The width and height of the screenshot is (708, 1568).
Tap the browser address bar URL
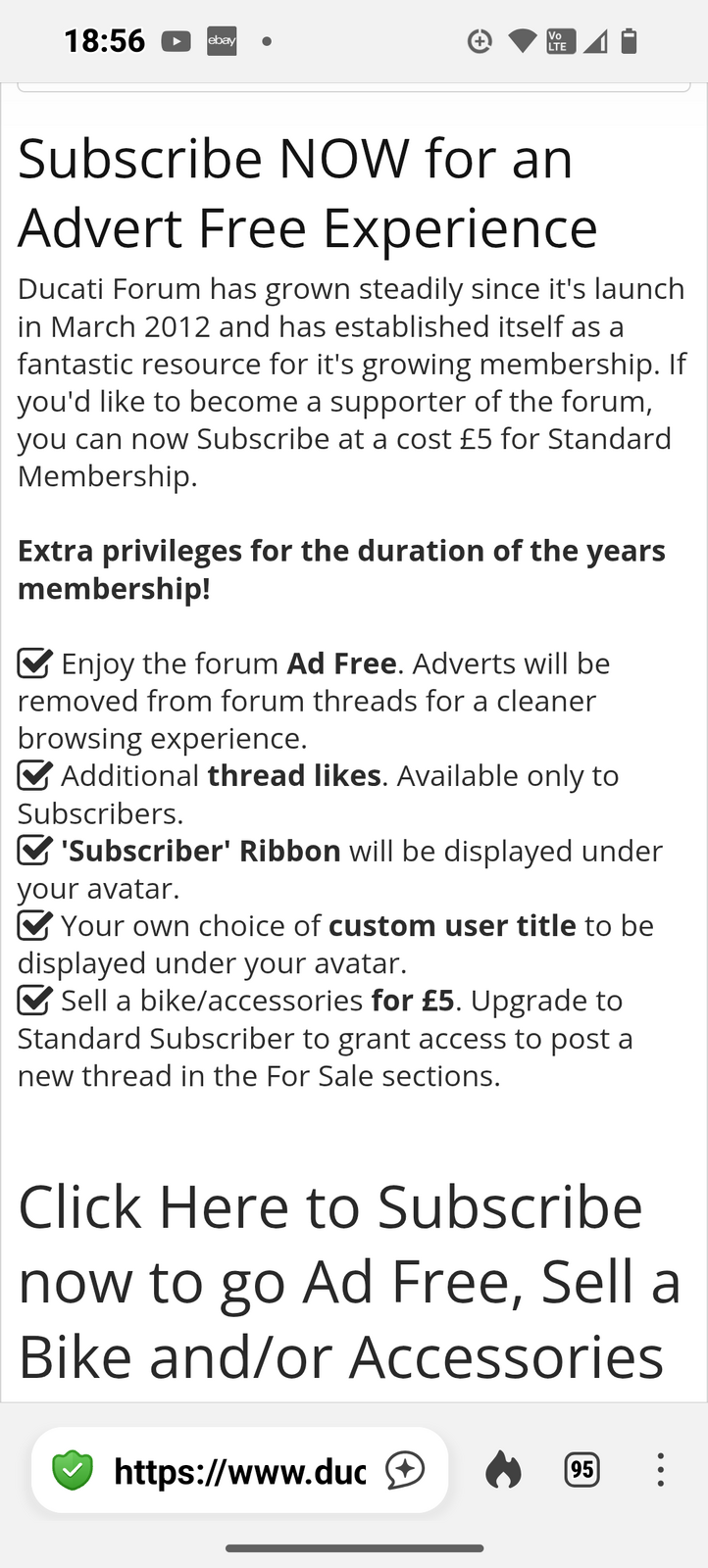tap(239, 1470)
